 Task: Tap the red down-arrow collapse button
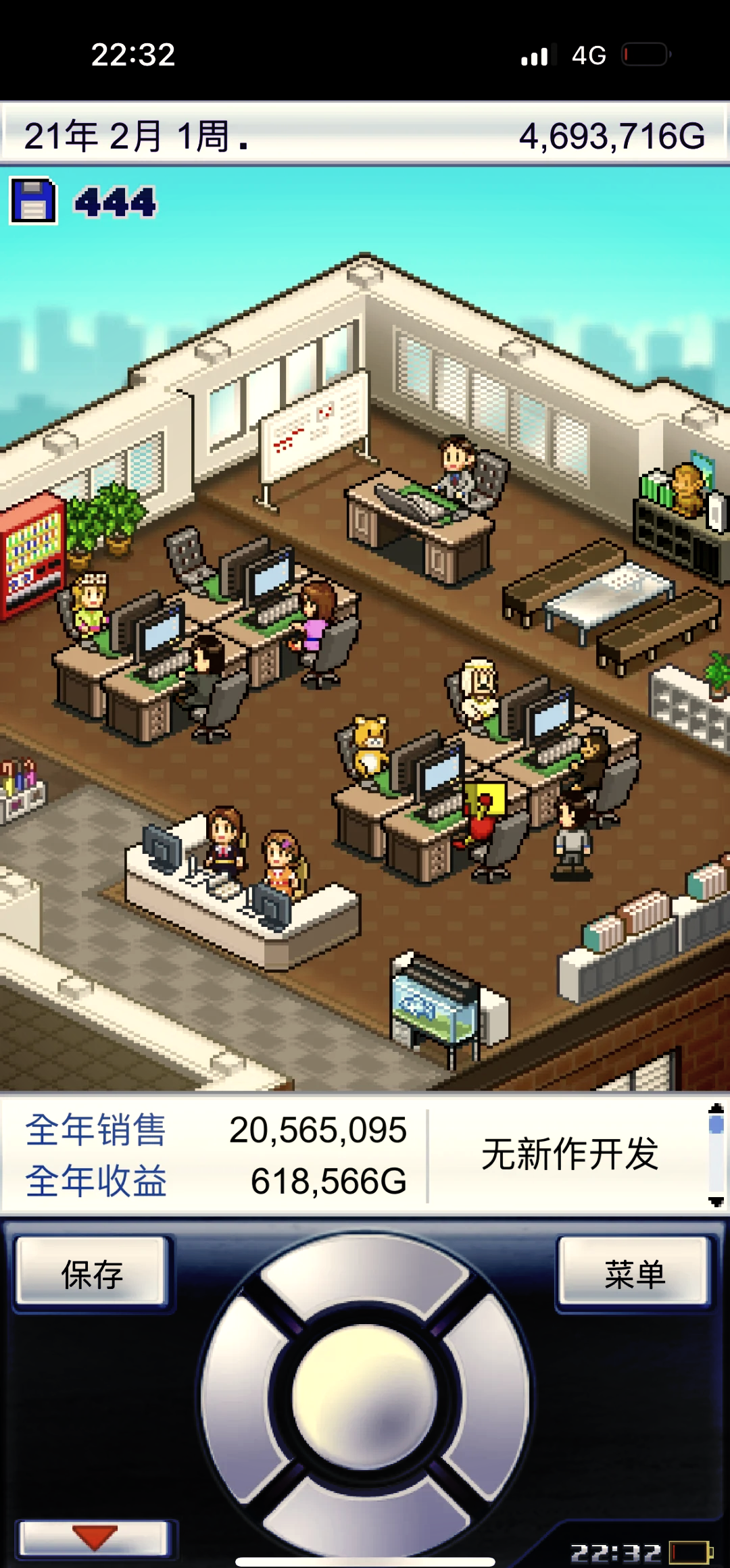[x=95, y=1537]
